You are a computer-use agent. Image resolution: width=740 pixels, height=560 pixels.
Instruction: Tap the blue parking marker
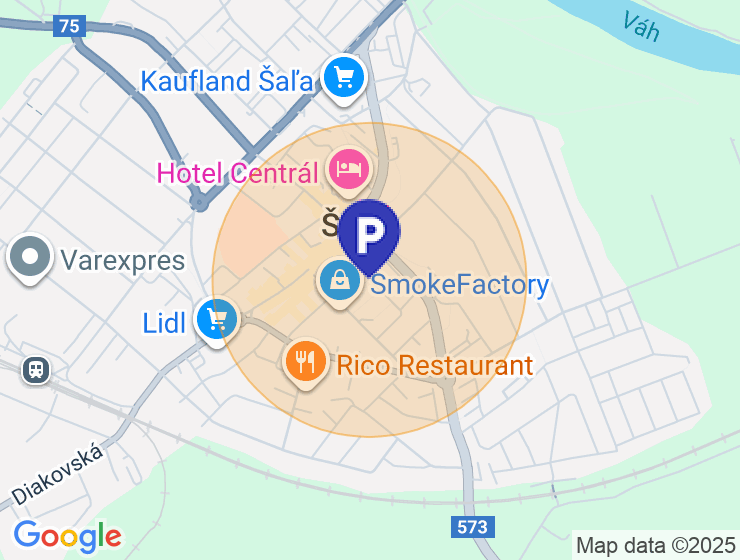tap(369, 234)
